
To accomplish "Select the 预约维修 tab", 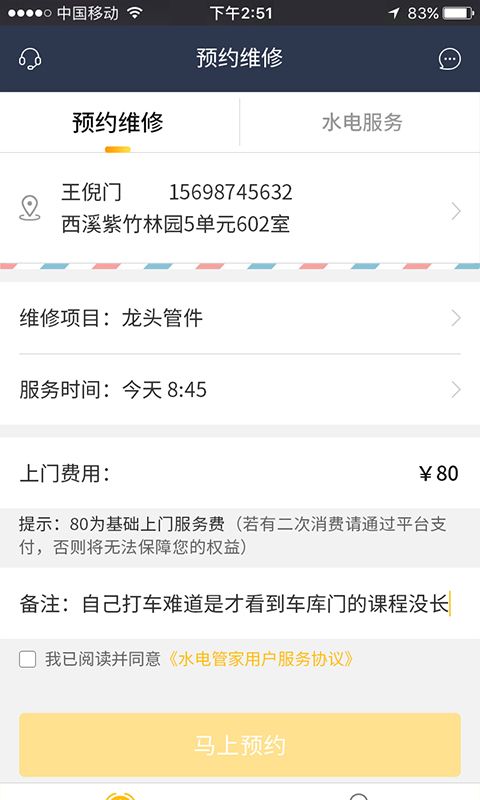I will (118, 122).
